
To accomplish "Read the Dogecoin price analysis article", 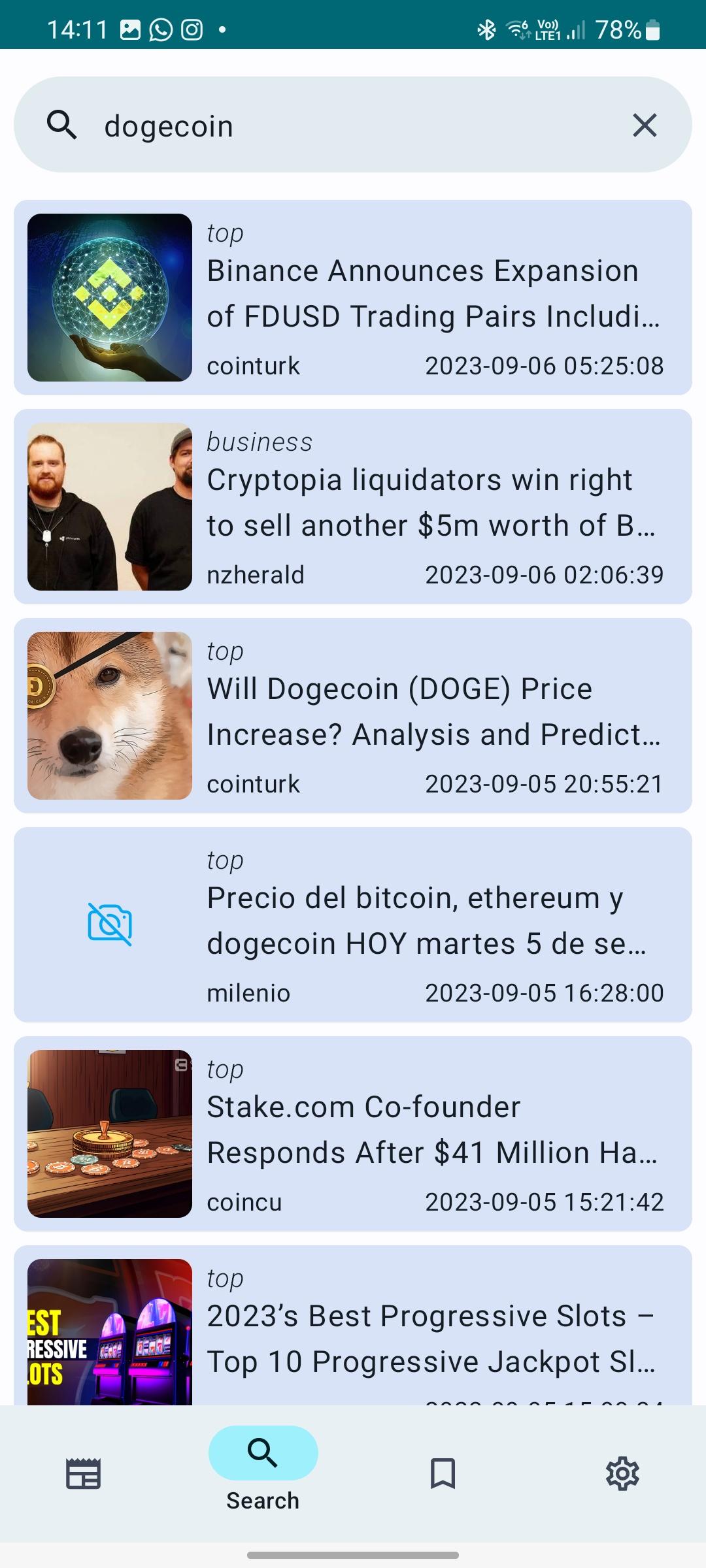I will click(353, 715).
